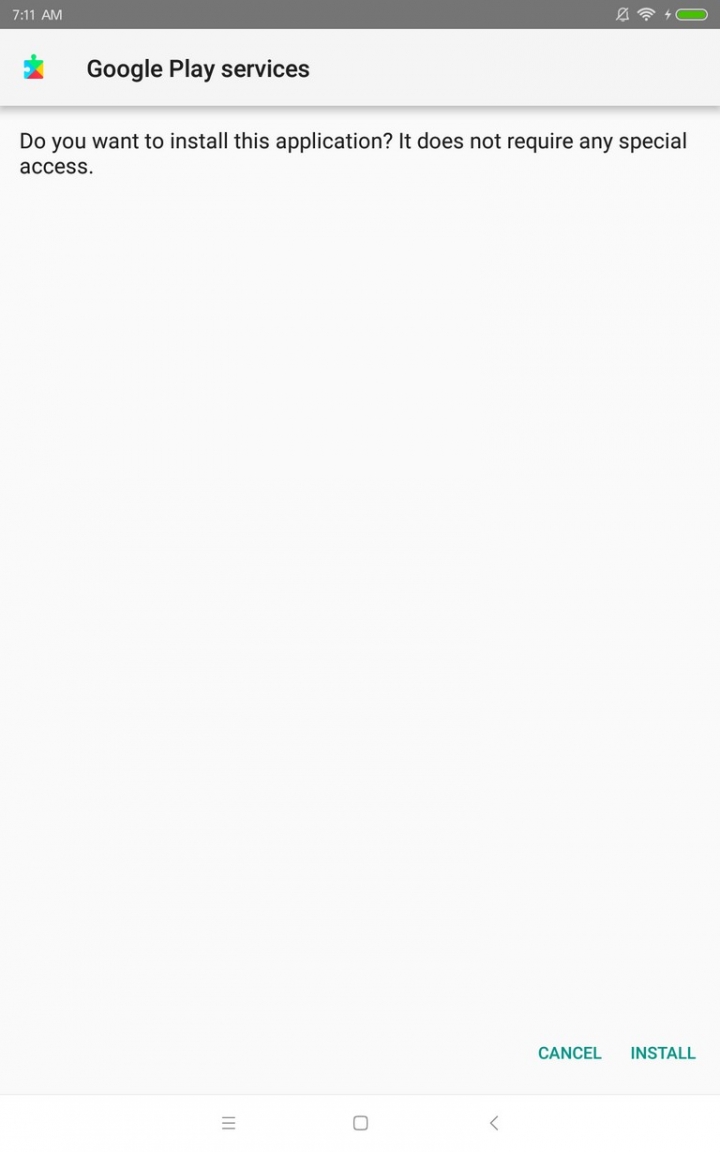
Task: Go to the home screen
Action: 360,1123
